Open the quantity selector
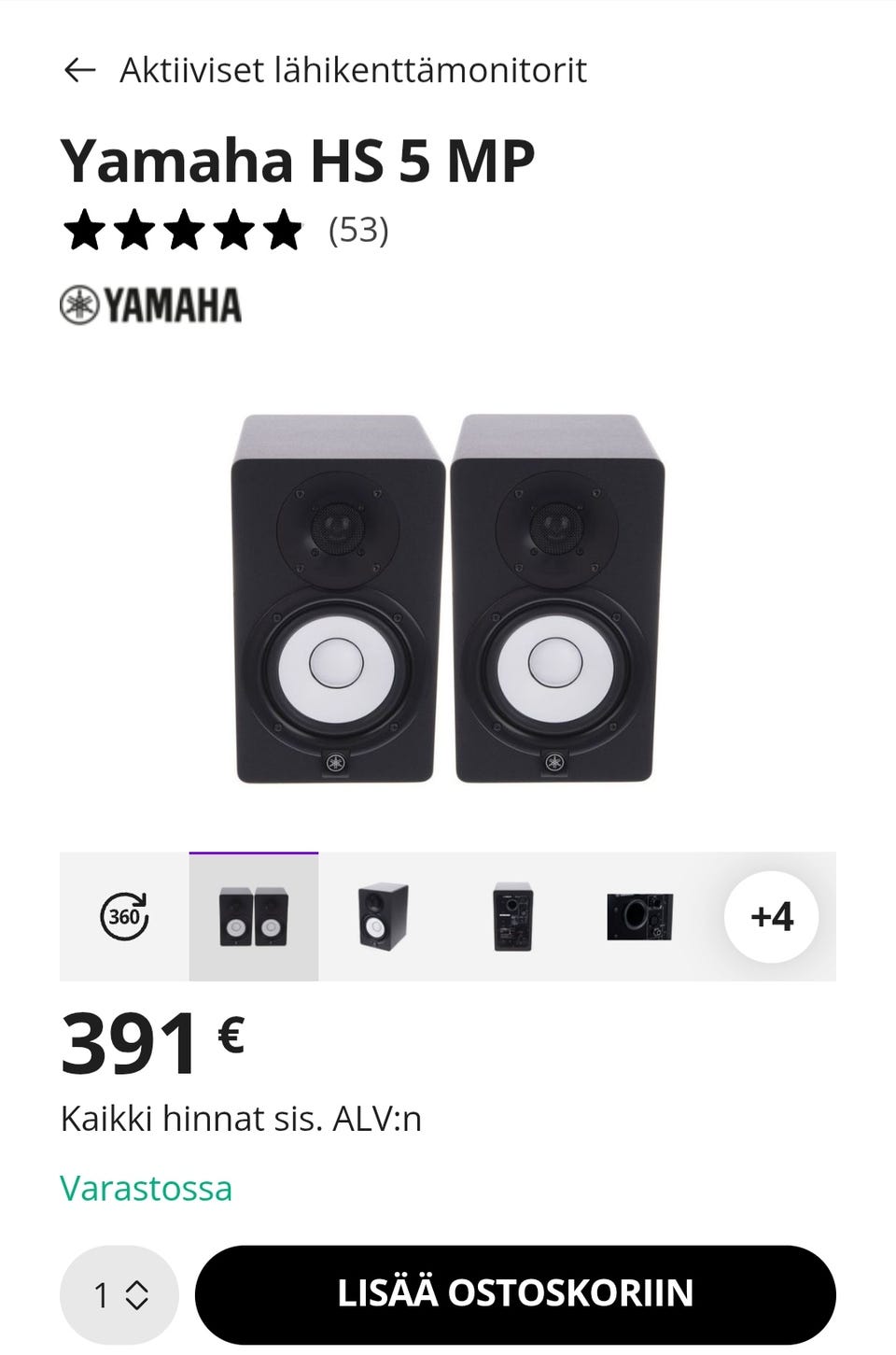896x1355 pixels. (x=119, y=1294)
